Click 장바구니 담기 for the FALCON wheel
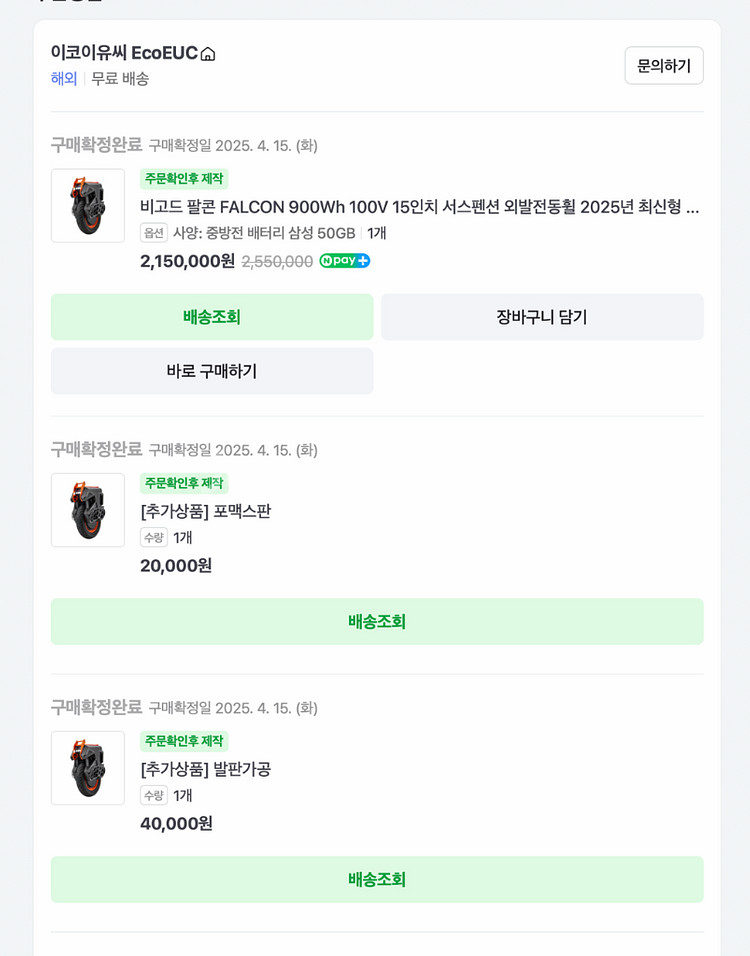750x956 pixels. [542, 316]
